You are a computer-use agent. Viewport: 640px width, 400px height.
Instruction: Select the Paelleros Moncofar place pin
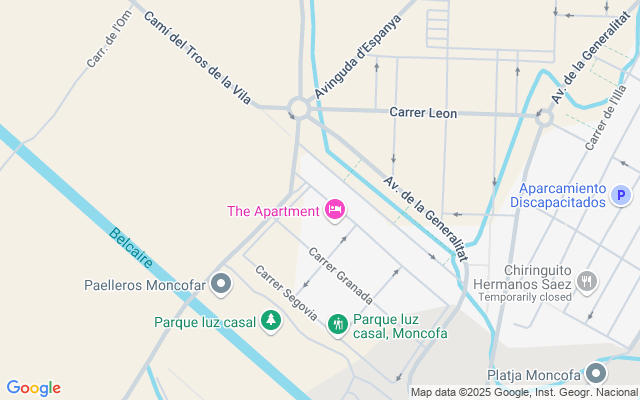[221, 285]
